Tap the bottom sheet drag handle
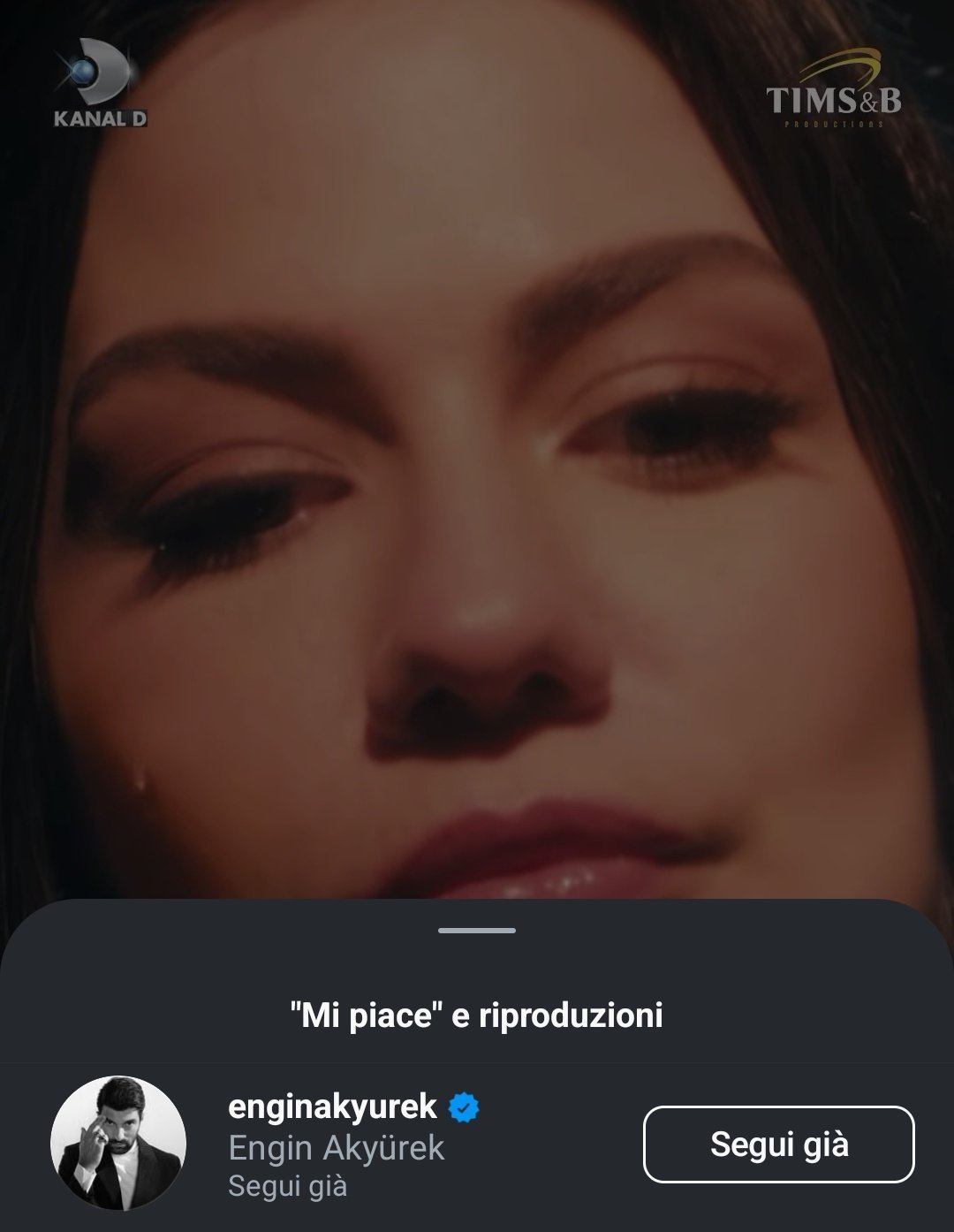 [x=477, y=931]
